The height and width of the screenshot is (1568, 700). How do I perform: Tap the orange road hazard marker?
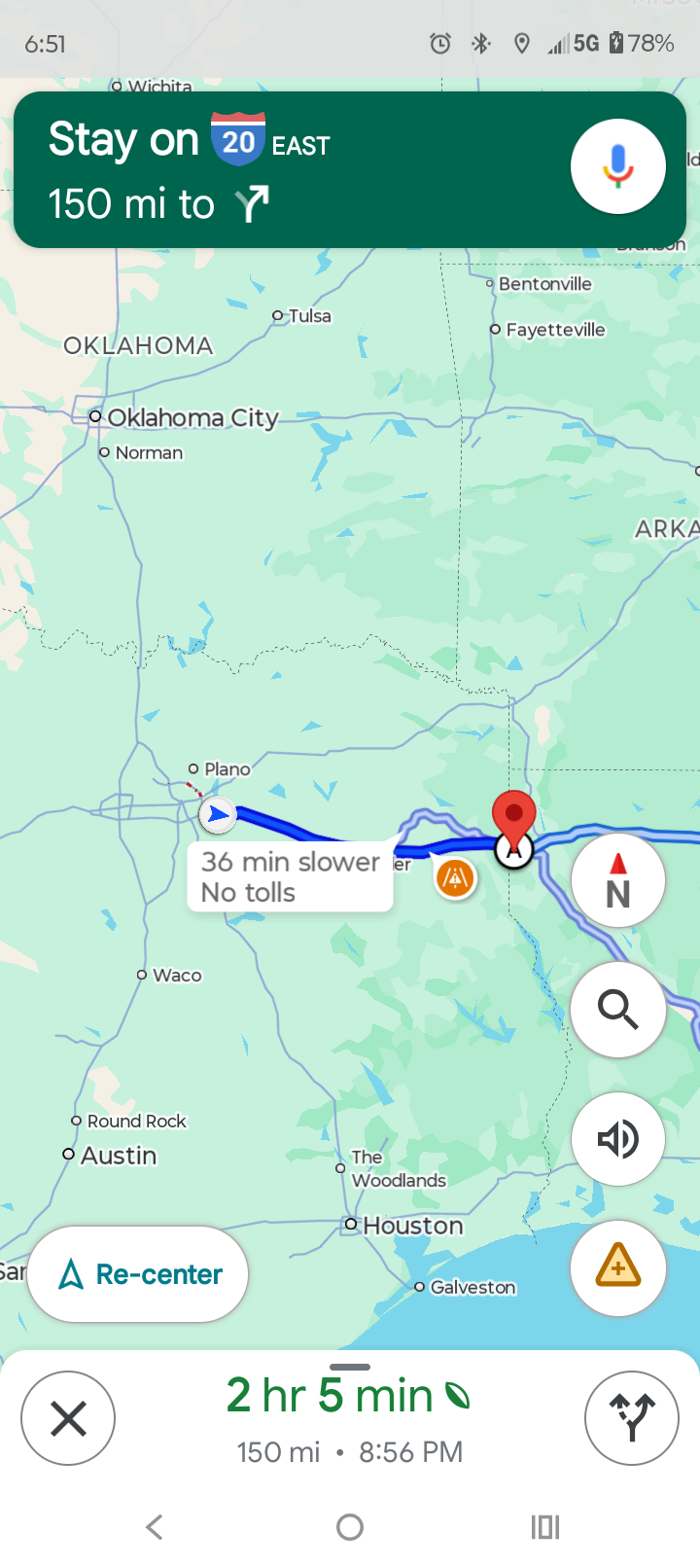(x=455, y=878)
